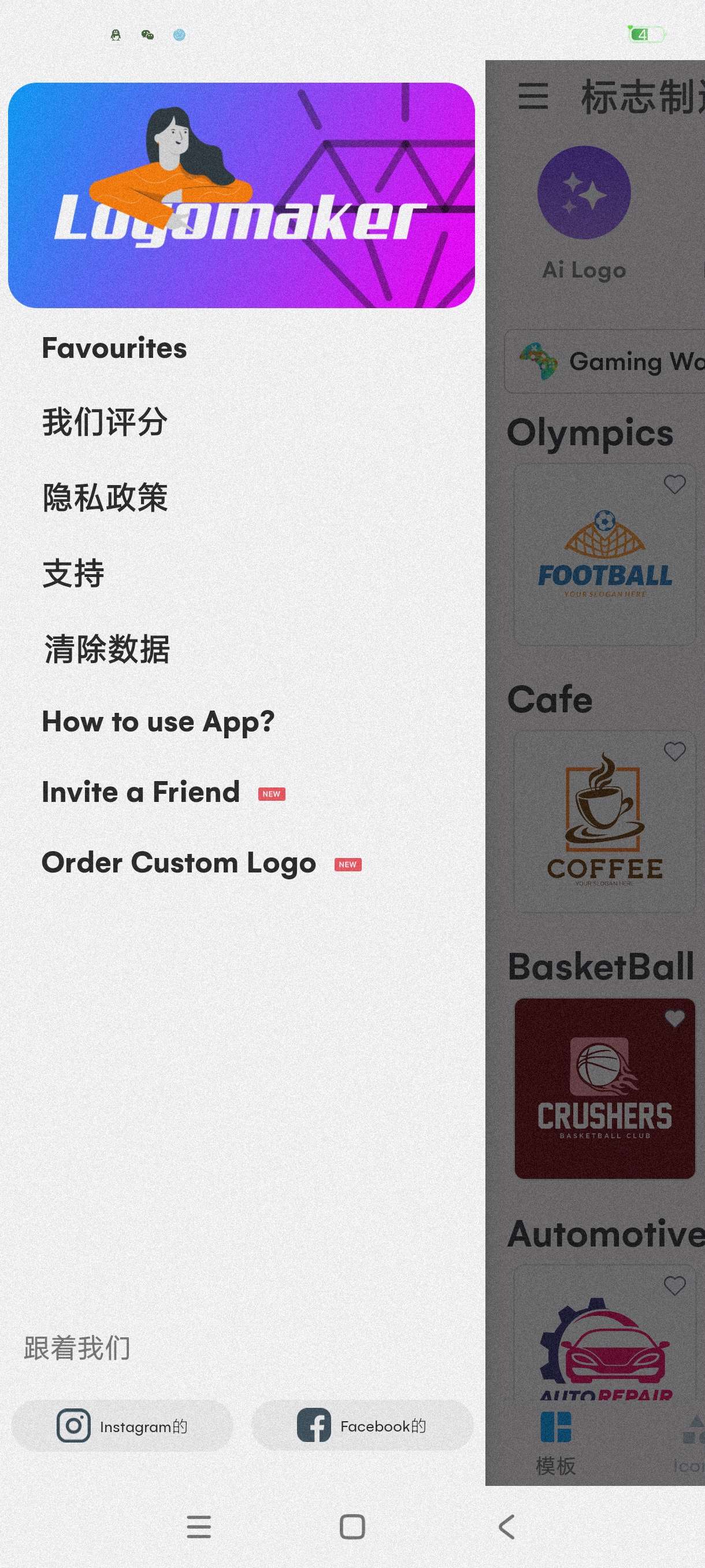Favorite the Auto Repair logo template
The height and width of the screenshot is (1568, 705).
[x=674, y=1286]
